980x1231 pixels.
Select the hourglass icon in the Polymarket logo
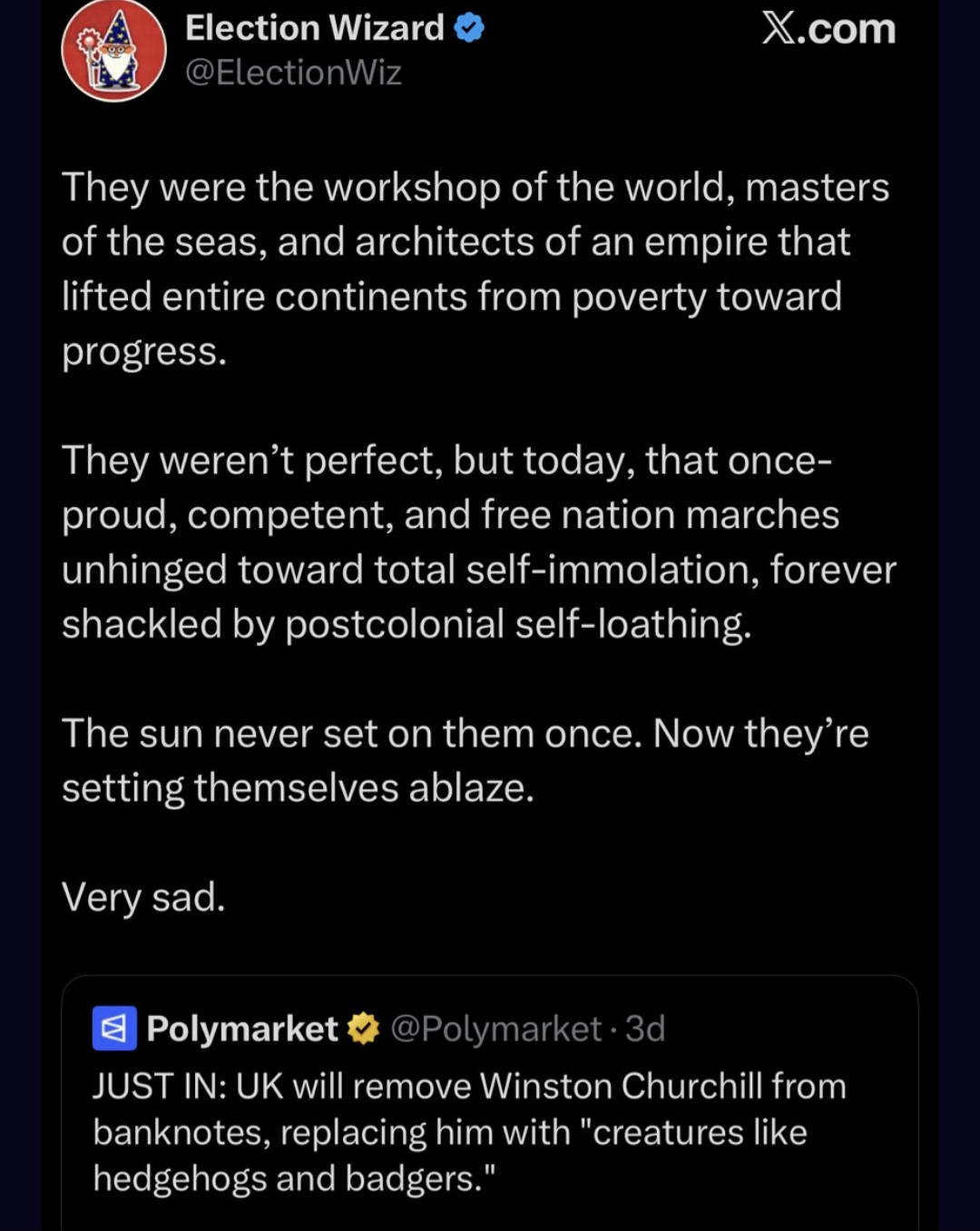(x=113, y=1028)
